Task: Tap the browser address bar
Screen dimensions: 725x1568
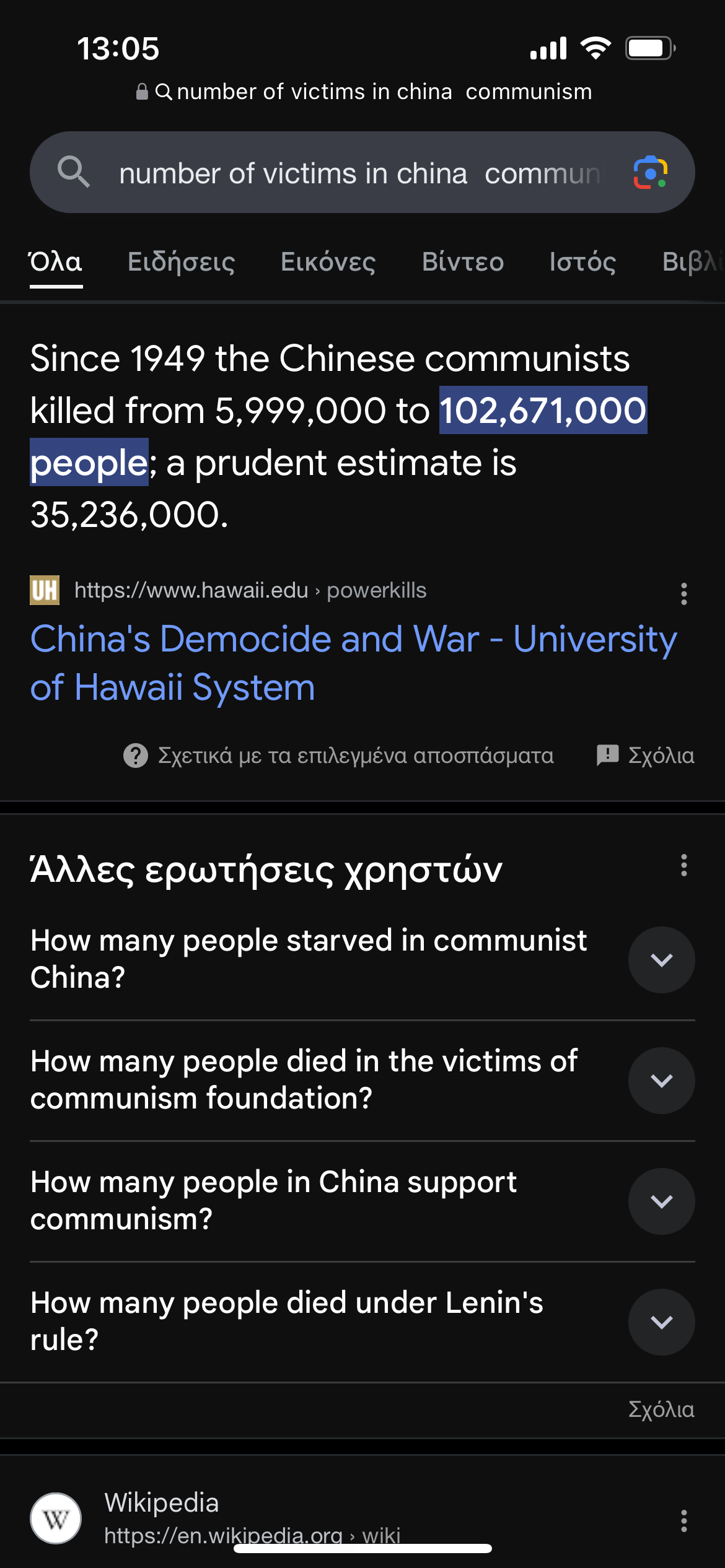Action: [364, 92]
